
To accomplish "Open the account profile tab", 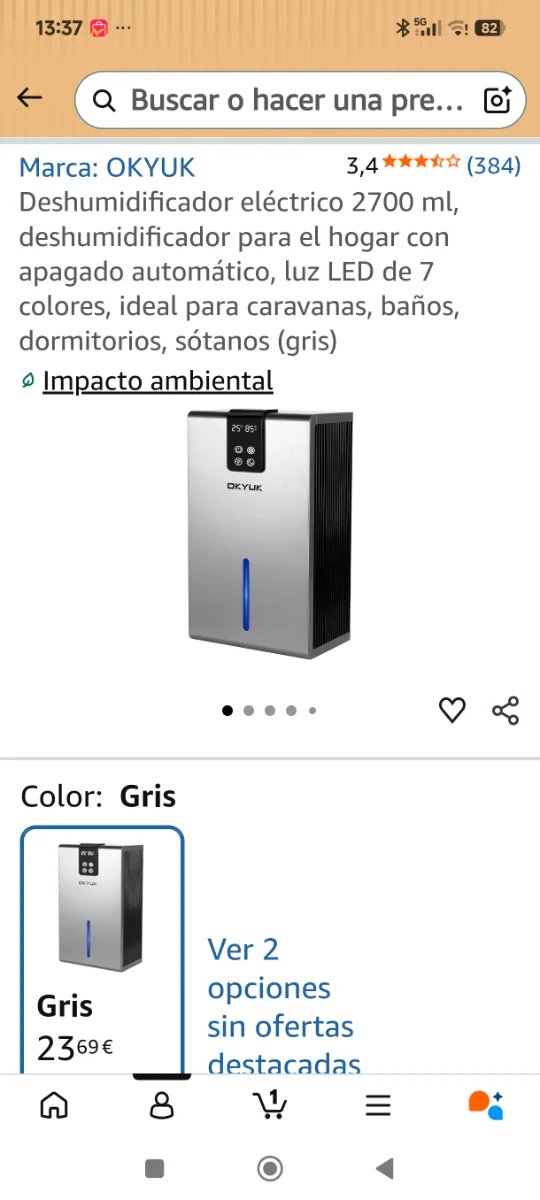I will [x=161, y=1105].
